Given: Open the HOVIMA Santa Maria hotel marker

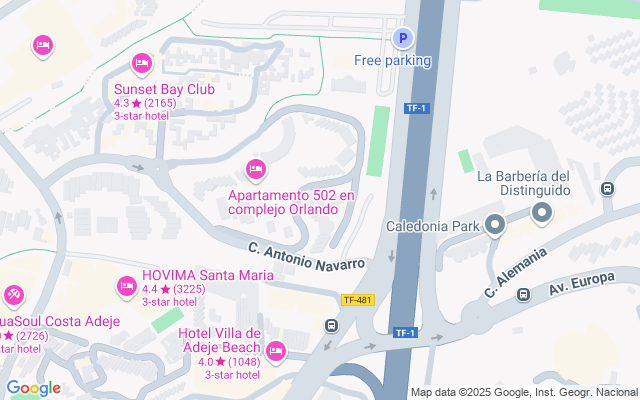Looking at the screenshot, I should (x=127, y=287).
